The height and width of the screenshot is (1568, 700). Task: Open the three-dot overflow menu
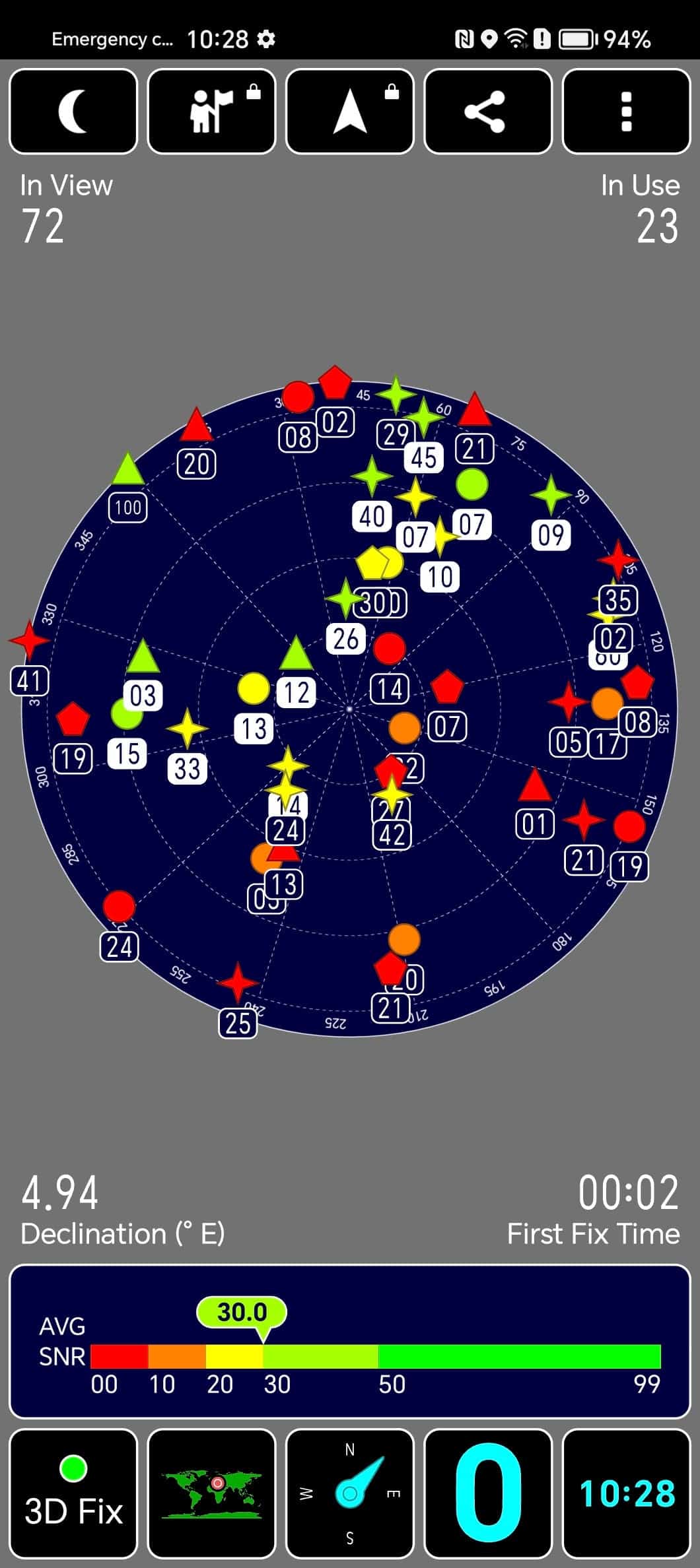[x=626, y=112]
